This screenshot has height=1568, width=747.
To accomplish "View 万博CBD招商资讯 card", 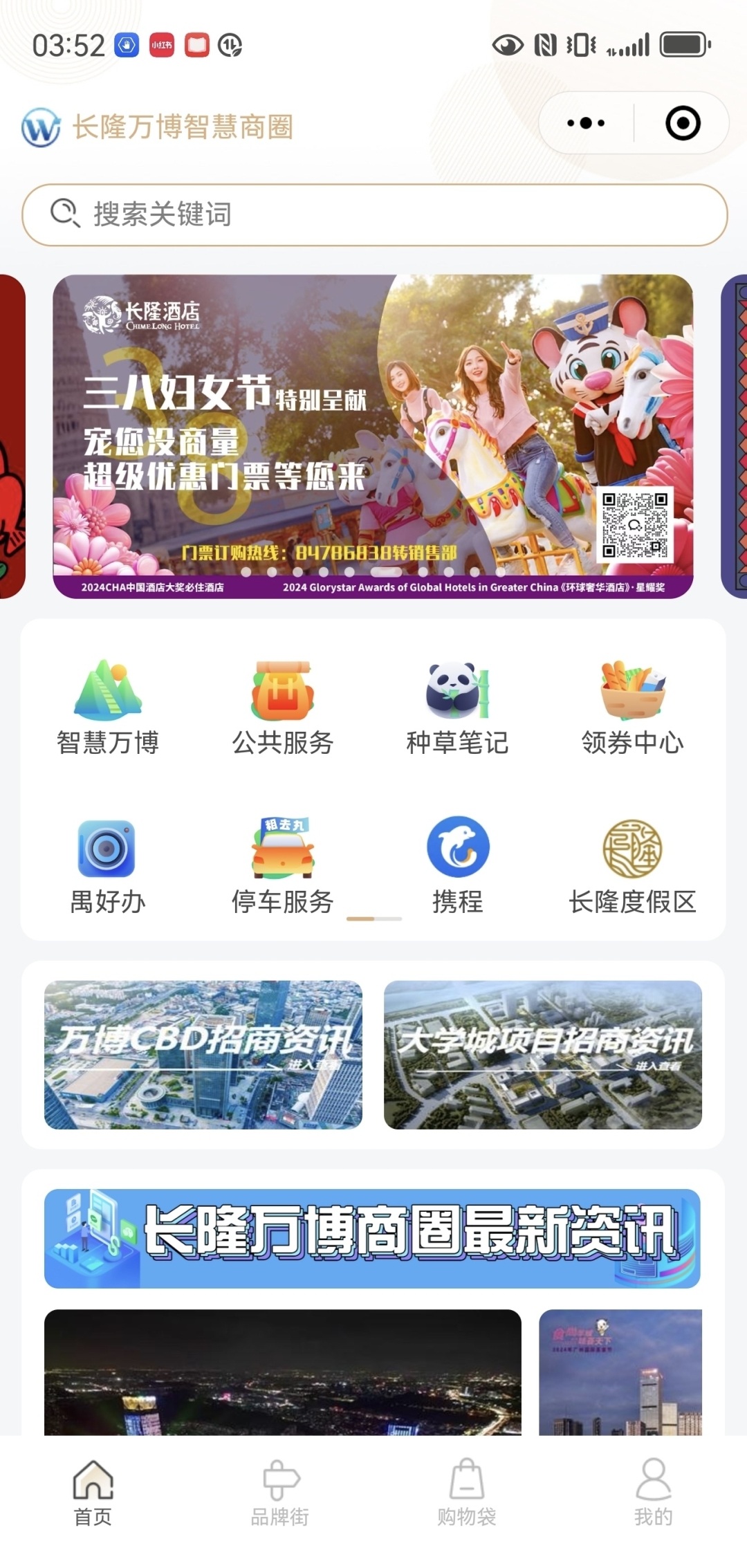I will coord(203,1055).
